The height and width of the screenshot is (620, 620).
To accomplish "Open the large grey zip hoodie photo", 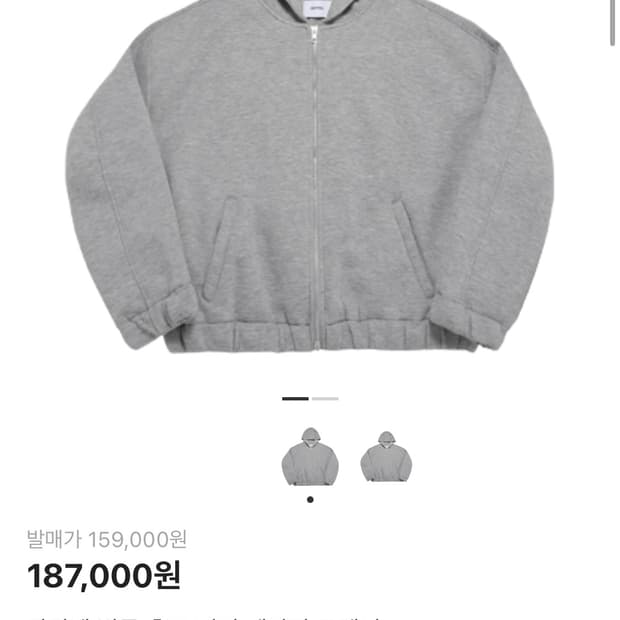I will (310, 180).
